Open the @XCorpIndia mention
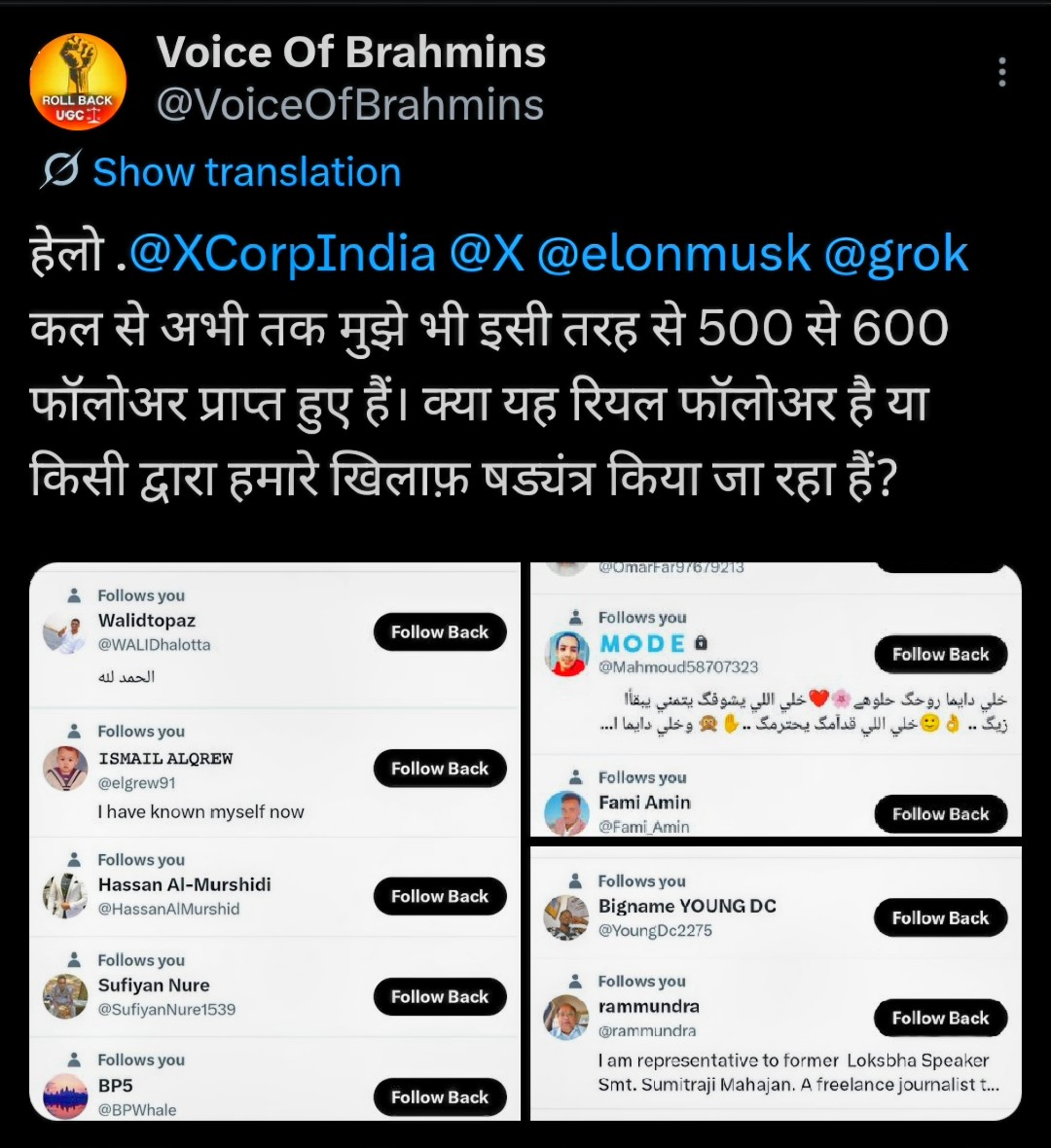 point(282,254)
